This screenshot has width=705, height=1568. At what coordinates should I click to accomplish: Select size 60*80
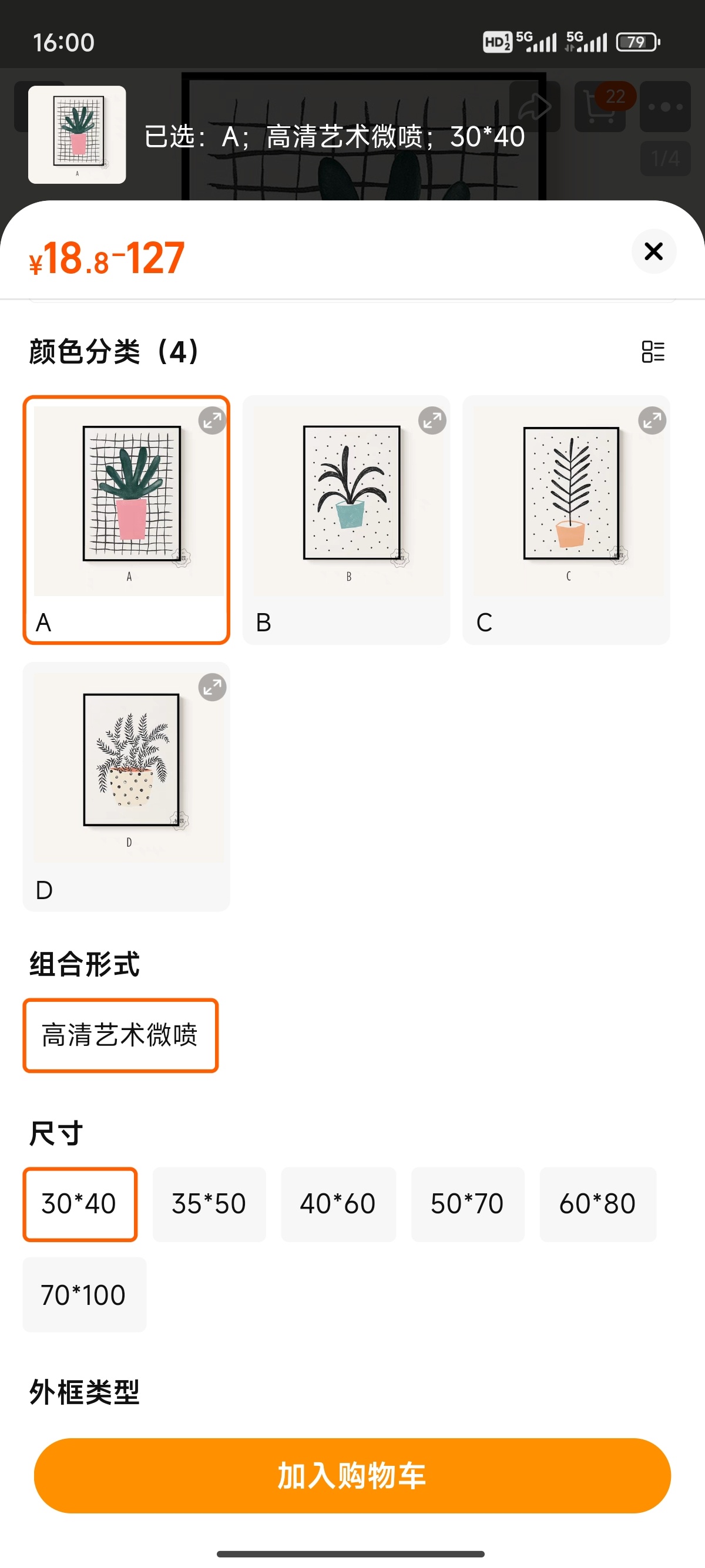click(x=597, y=1204)
